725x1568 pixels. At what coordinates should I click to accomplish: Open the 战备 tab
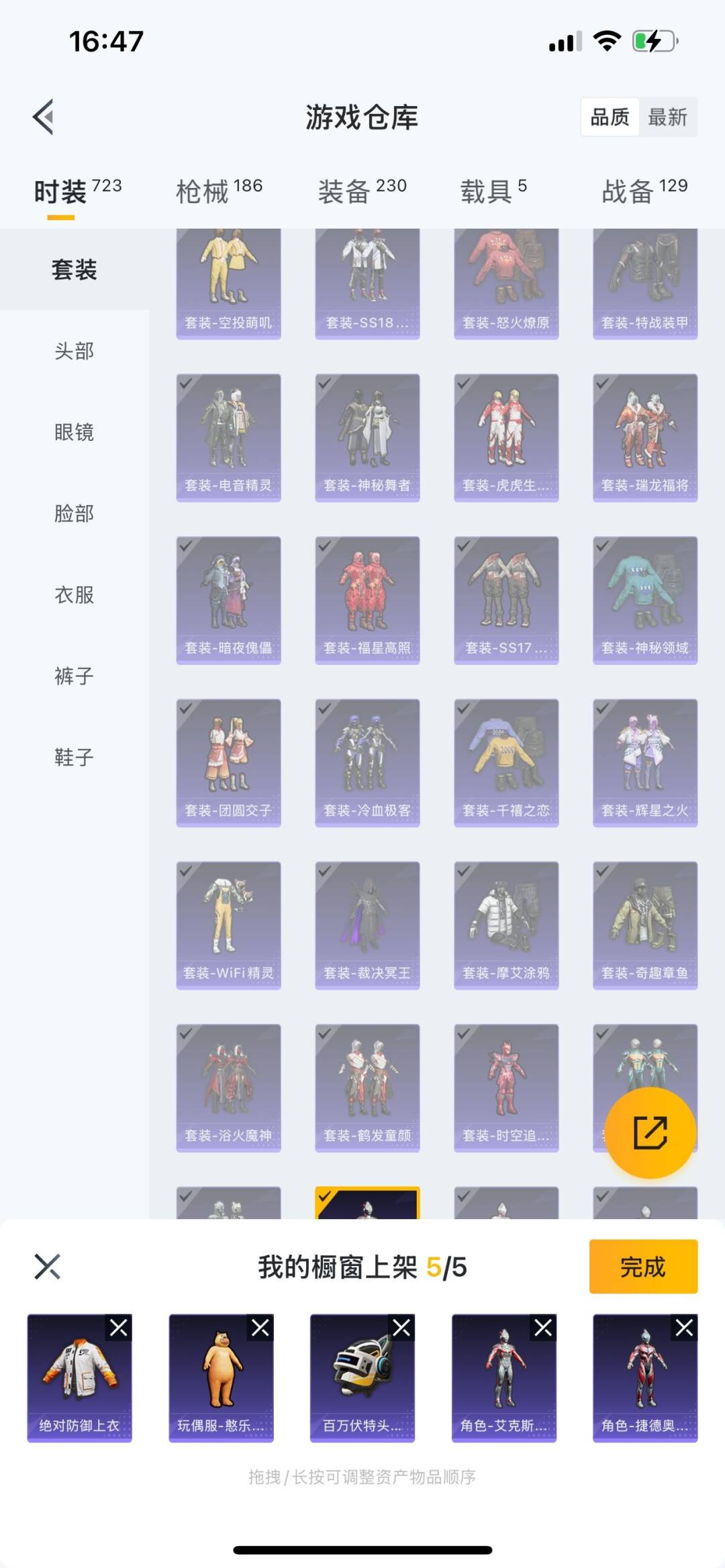(x=644, y=192)
